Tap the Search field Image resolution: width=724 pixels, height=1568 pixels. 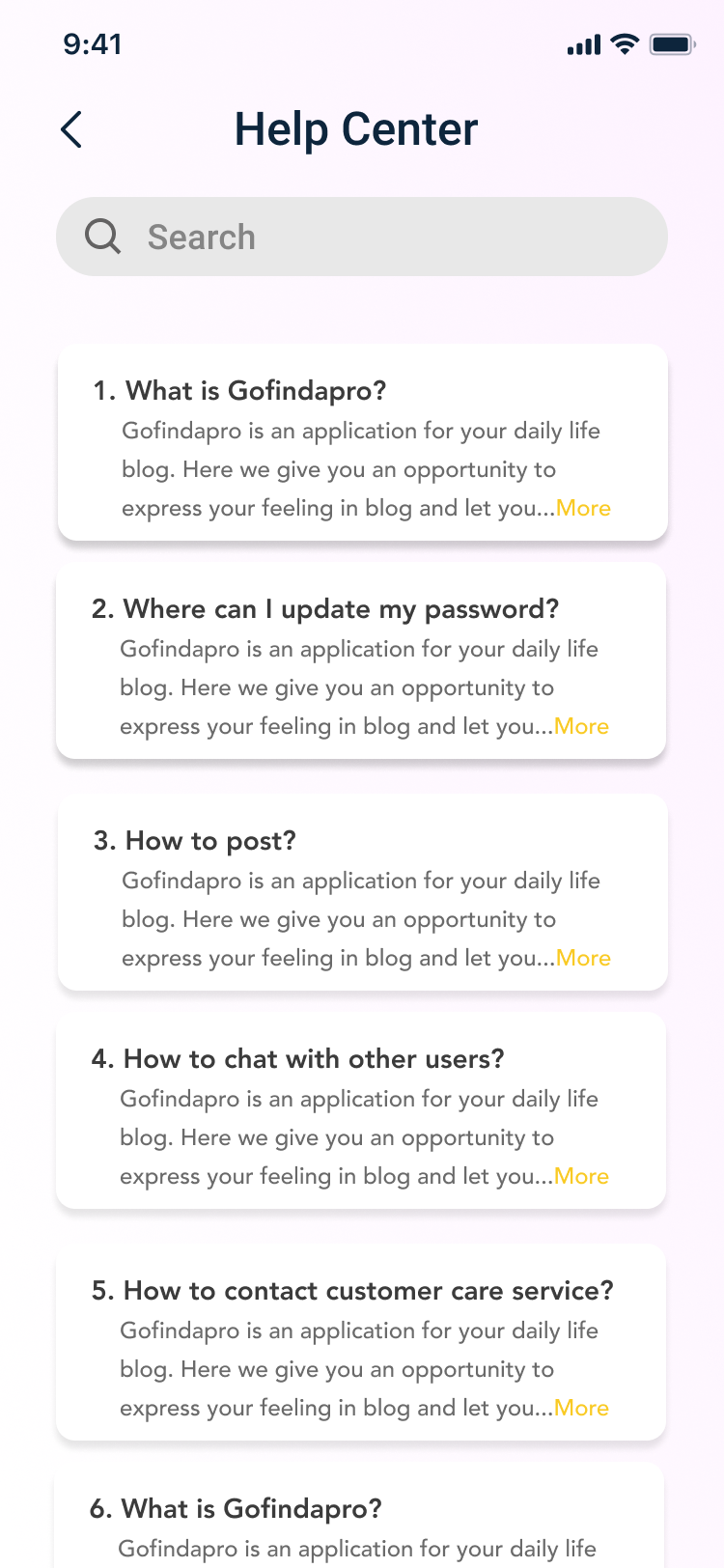point(362,238)
